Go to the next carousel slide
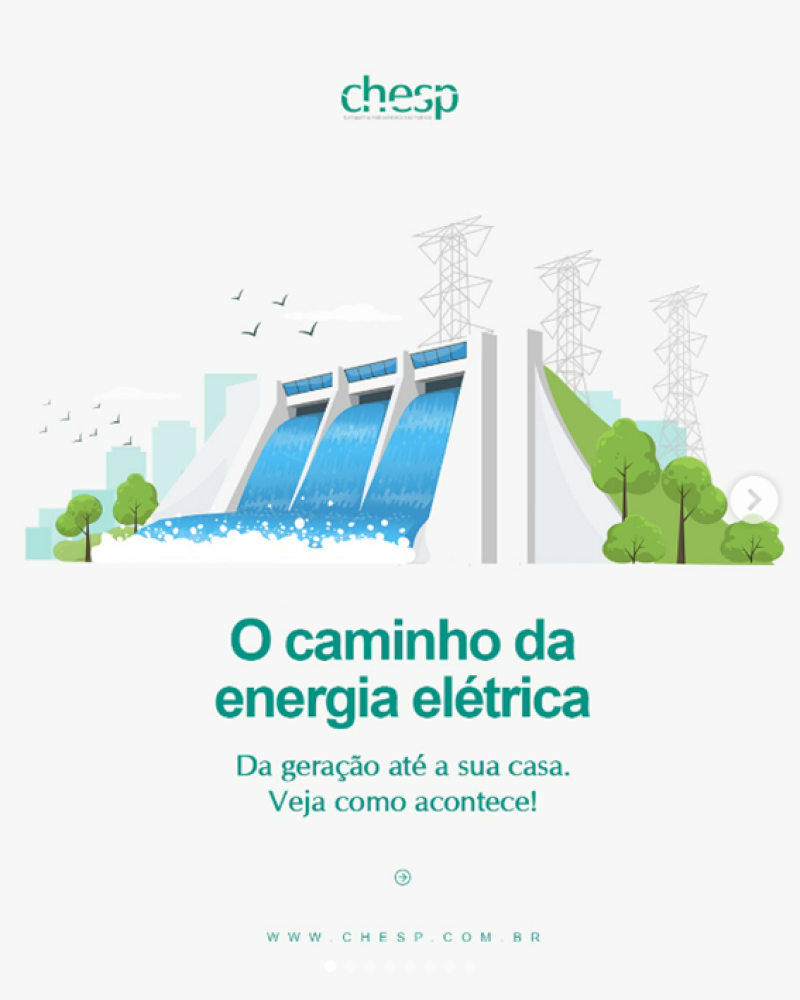 [x=754, y=499]
